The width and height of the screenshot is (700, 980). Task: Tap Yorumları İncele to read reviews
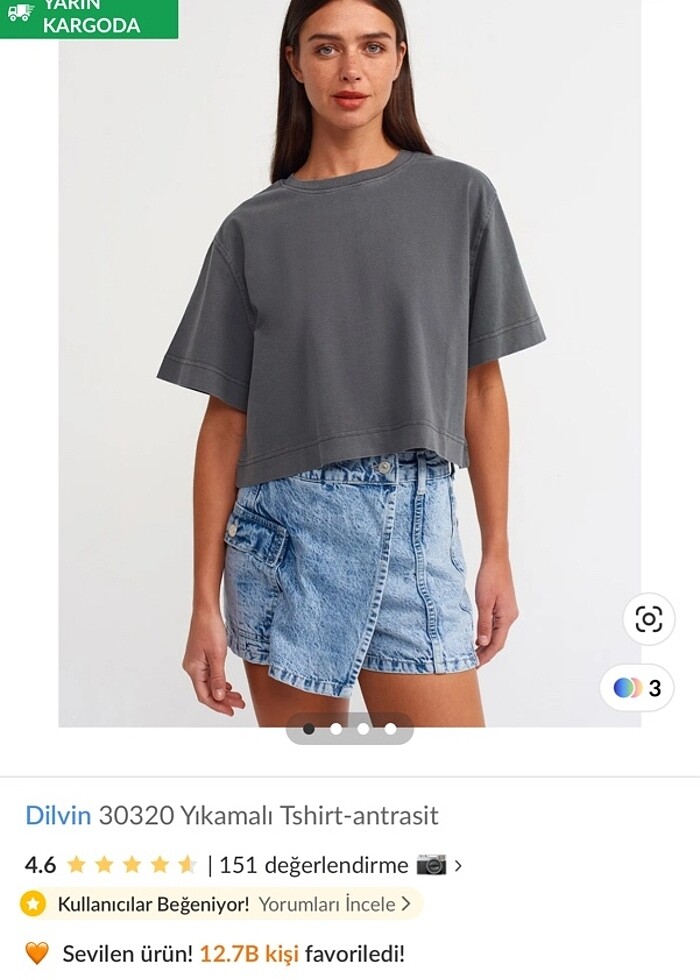(334, 904)
